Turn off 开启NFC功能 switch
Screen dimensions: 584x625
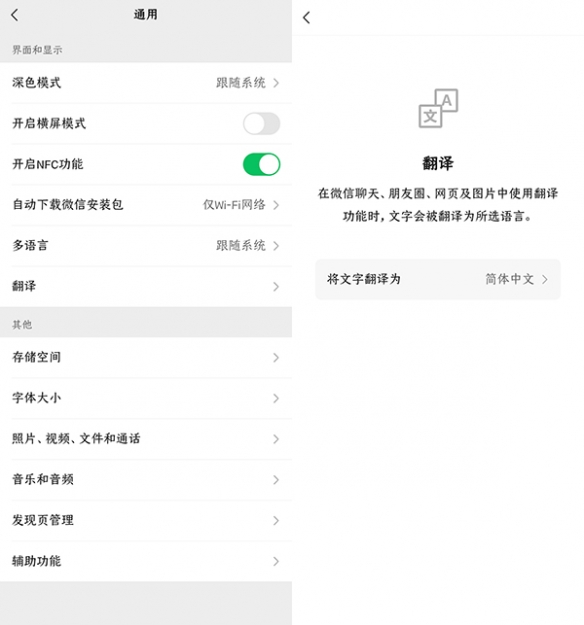tap(262, 164)
